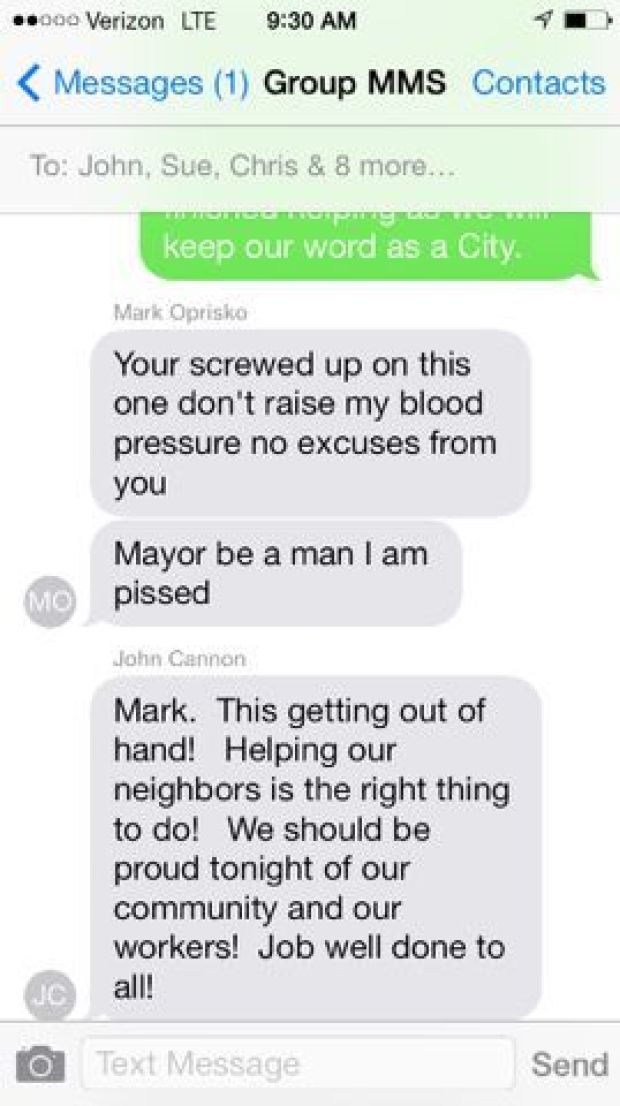
Task: Tap the Send button
Action: point(569,1064)
